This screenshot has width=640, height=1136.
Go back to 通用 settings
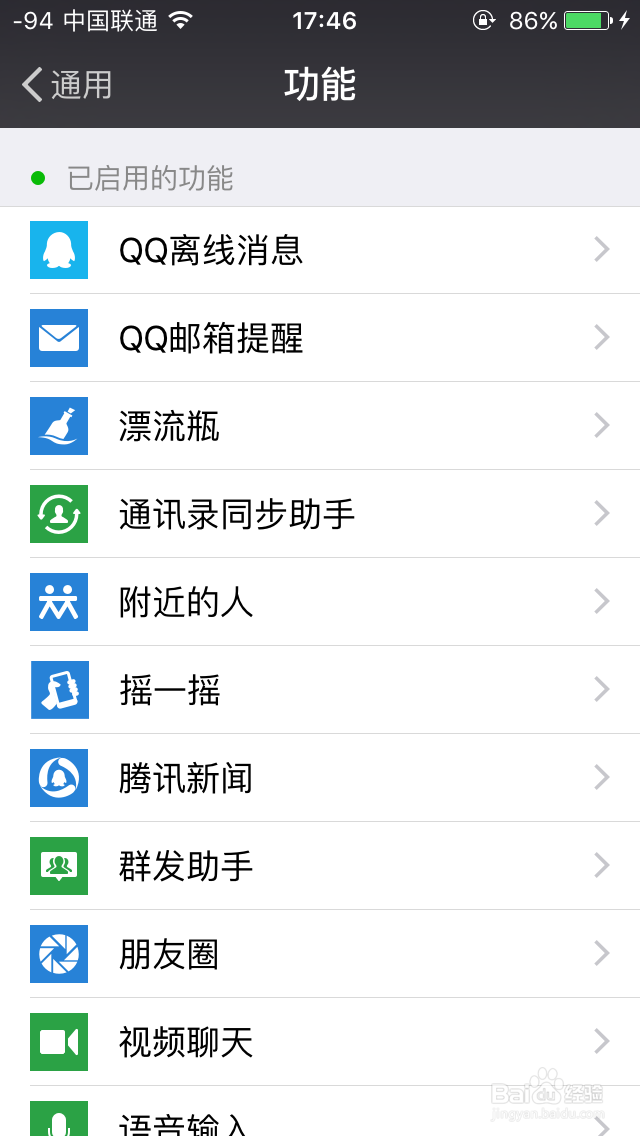pos(67,85)
